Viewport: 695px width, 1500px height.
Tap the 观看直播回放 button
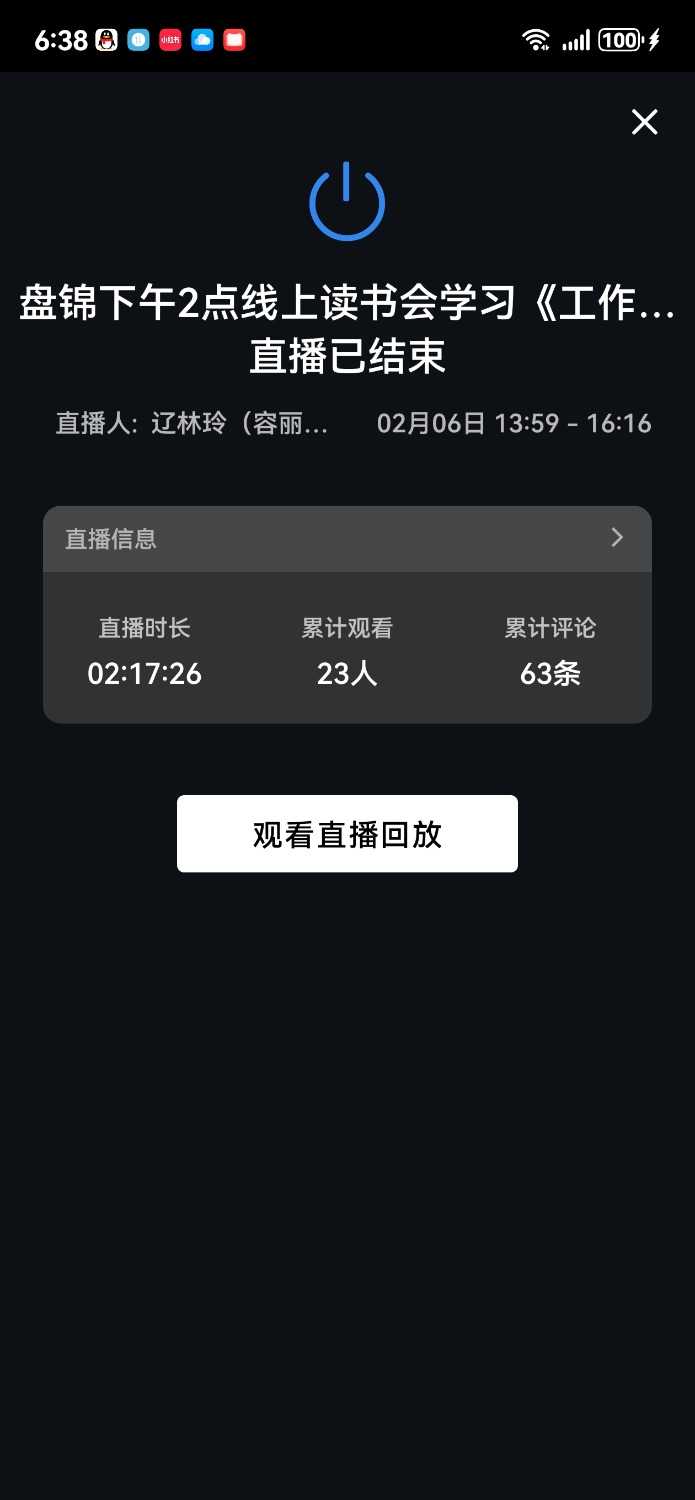[347, 834]
